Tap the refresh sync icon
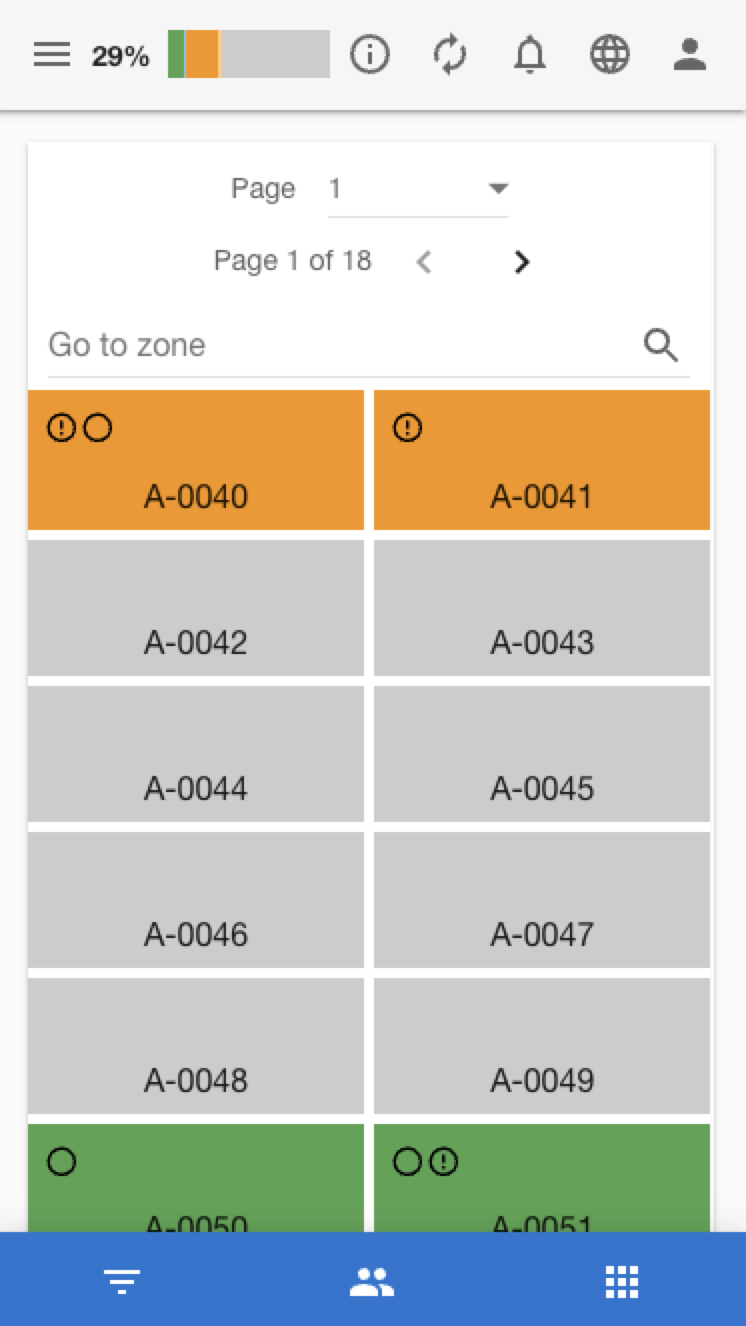The width and height of the screenshot is (746, 1326). [450, 55]
